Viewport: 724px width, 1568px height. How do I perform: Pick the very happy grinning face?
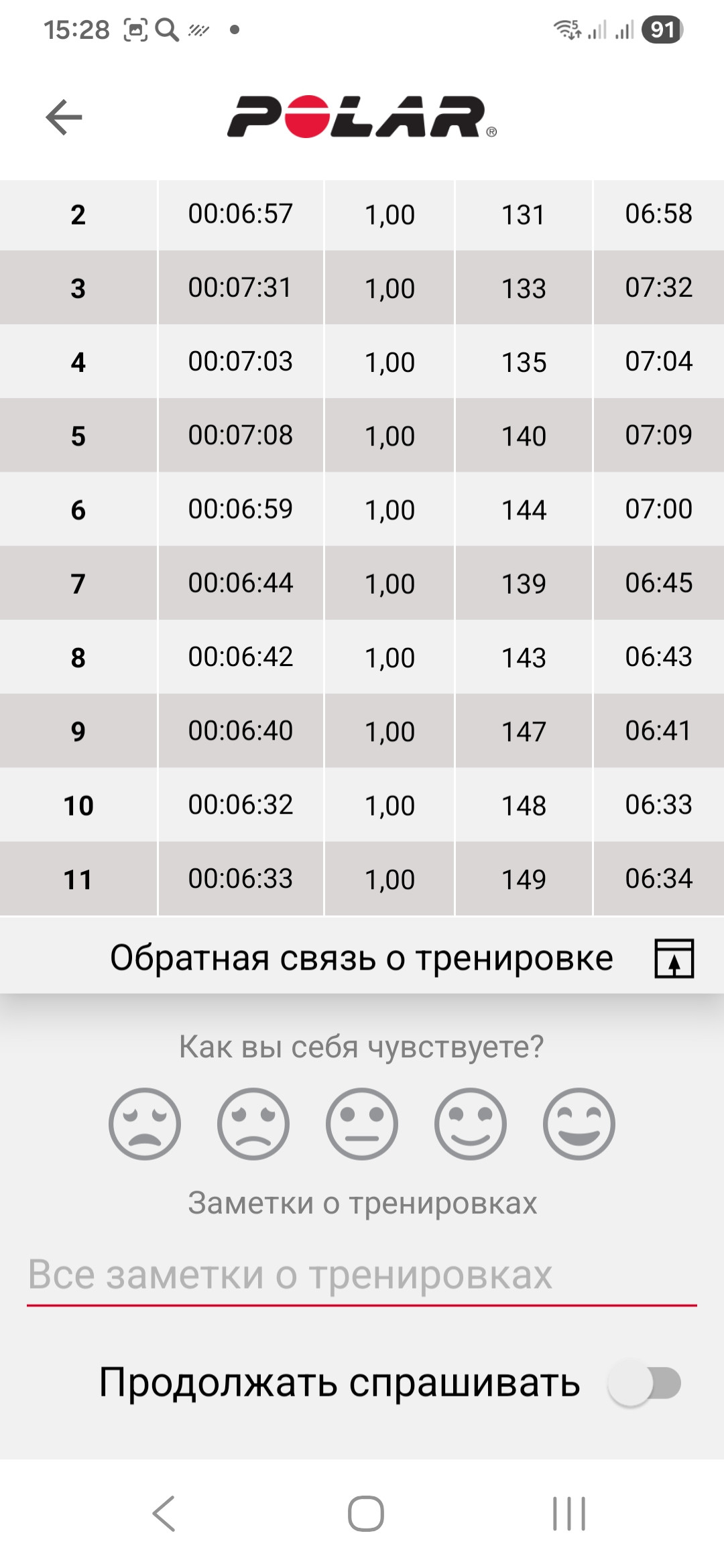pos(579,1124)
